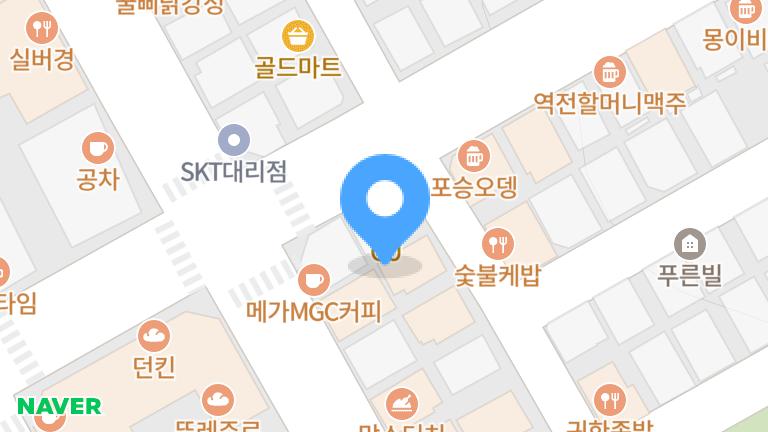Screen dimensions: 768x432
Task: Open the 던킨 bakery marker
Action: pyautogui.click(x=153, y=336)
